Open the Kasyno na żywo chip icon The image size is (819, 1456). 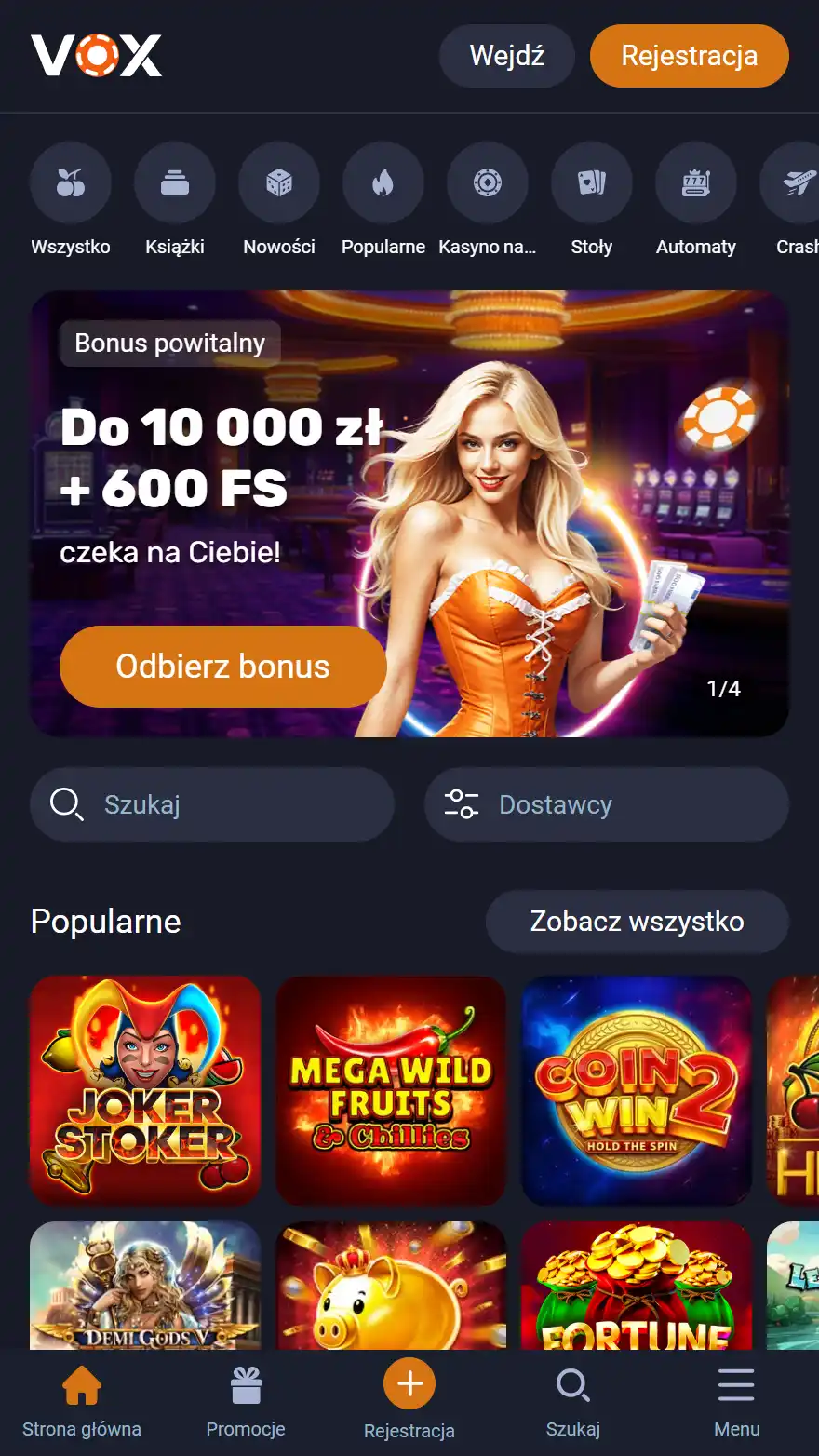(488, 182)
